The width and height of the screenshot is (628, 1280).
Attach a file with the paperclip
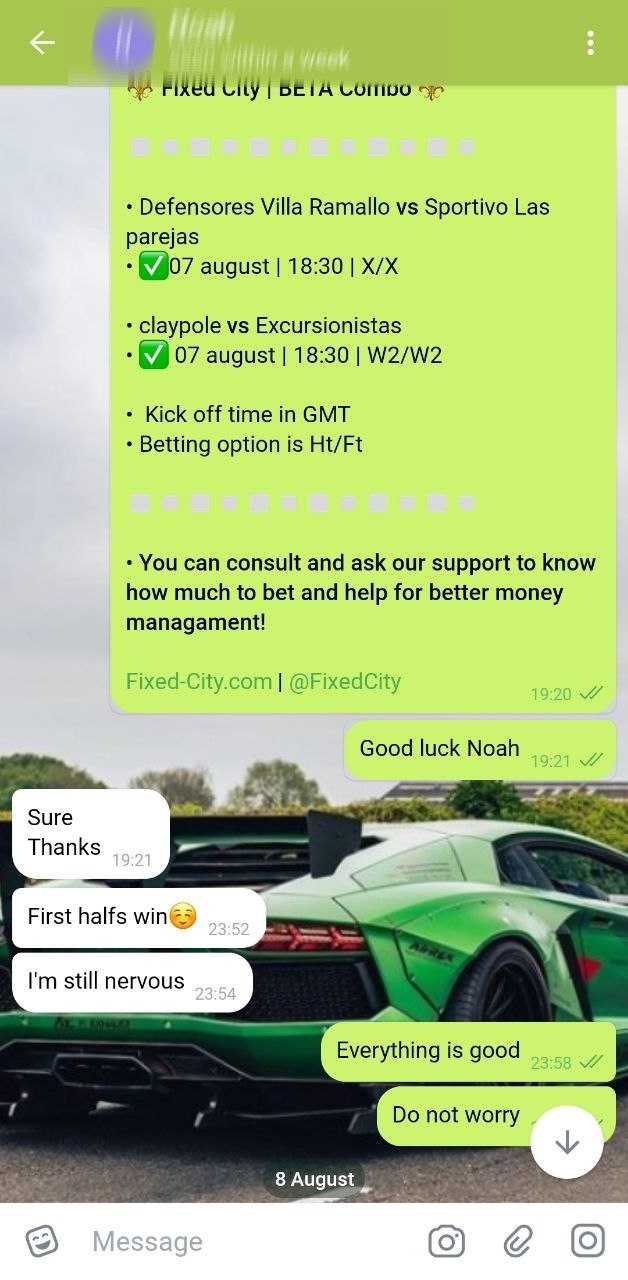[x=517, y=1241]
